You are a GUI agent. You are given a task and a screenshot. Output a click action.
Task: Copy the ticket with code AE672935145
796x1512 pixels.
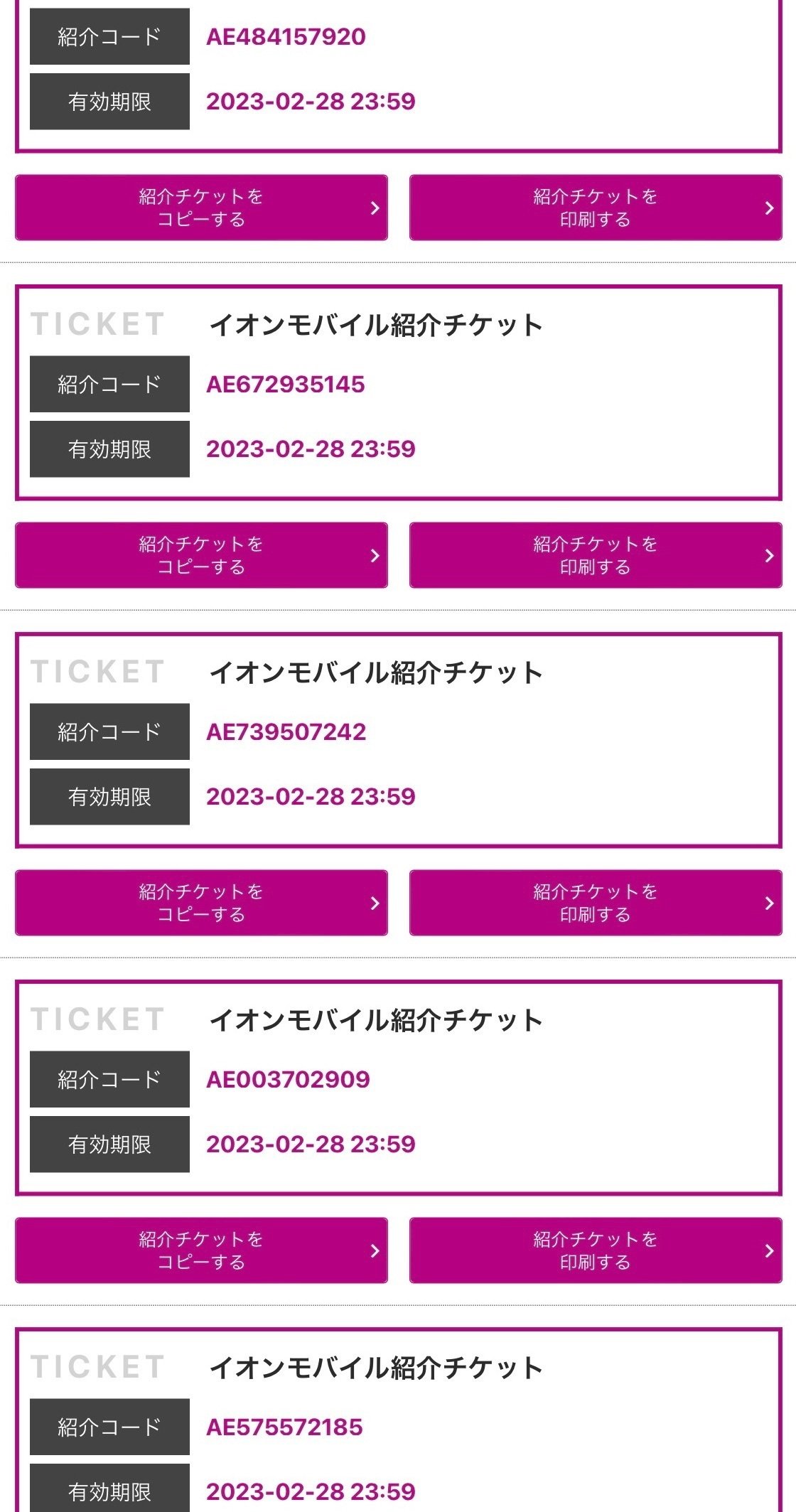point(201,555)
